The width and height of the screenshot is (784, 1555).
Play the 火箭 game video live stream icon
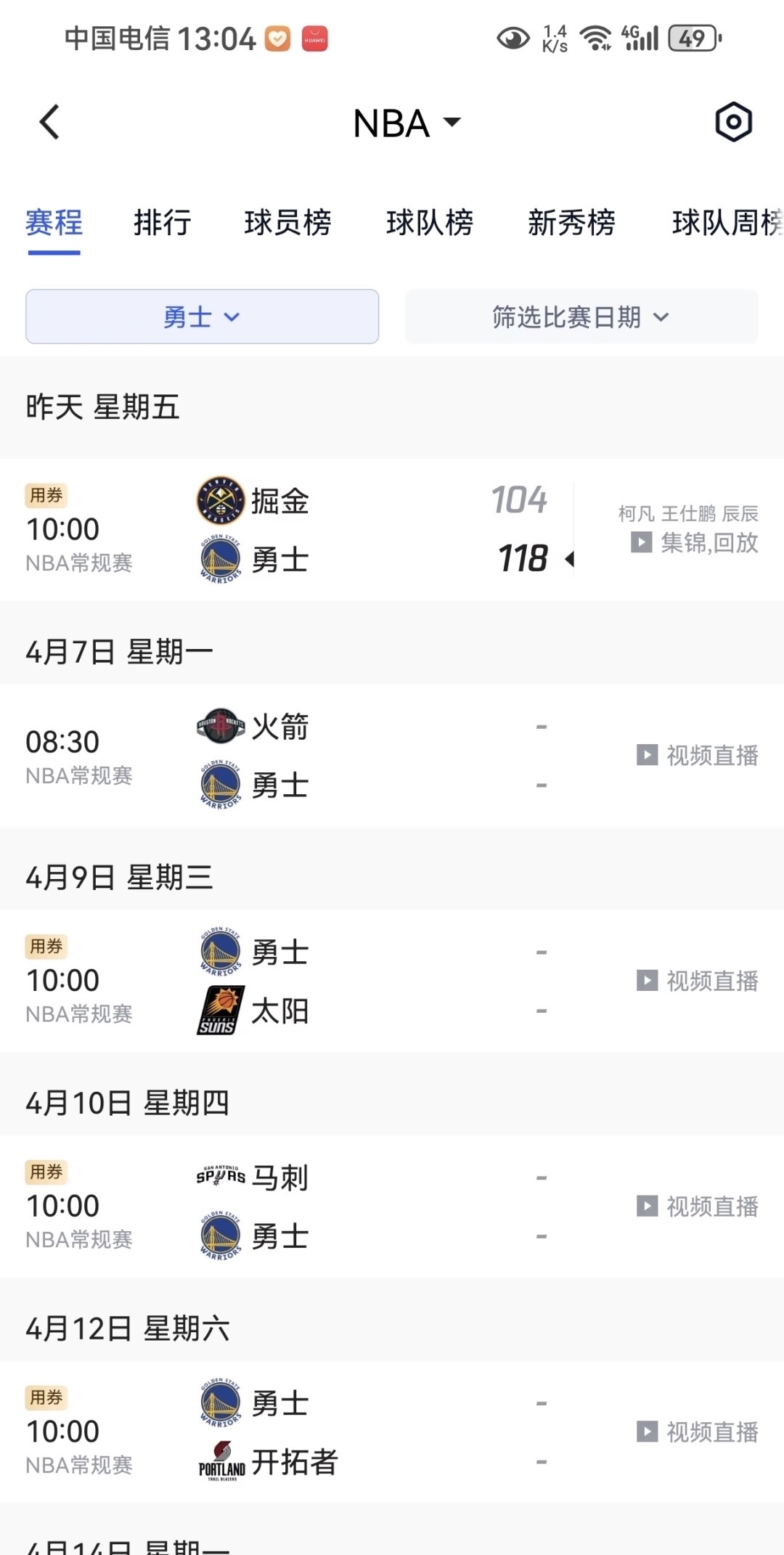(x=696, y=755)
